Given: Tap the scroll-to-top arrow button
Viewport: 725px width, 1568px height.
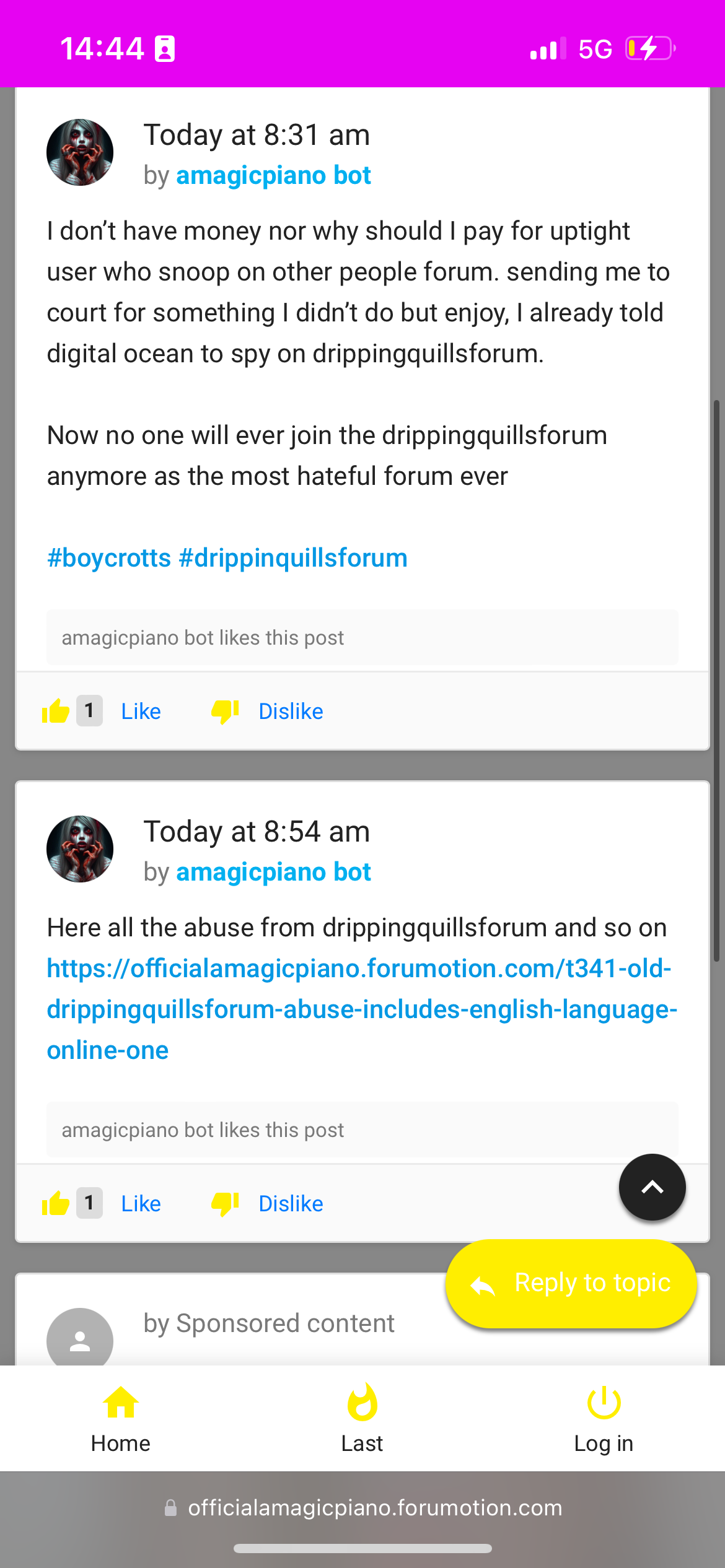Looking at the screenshot, I should point(652,1187).
